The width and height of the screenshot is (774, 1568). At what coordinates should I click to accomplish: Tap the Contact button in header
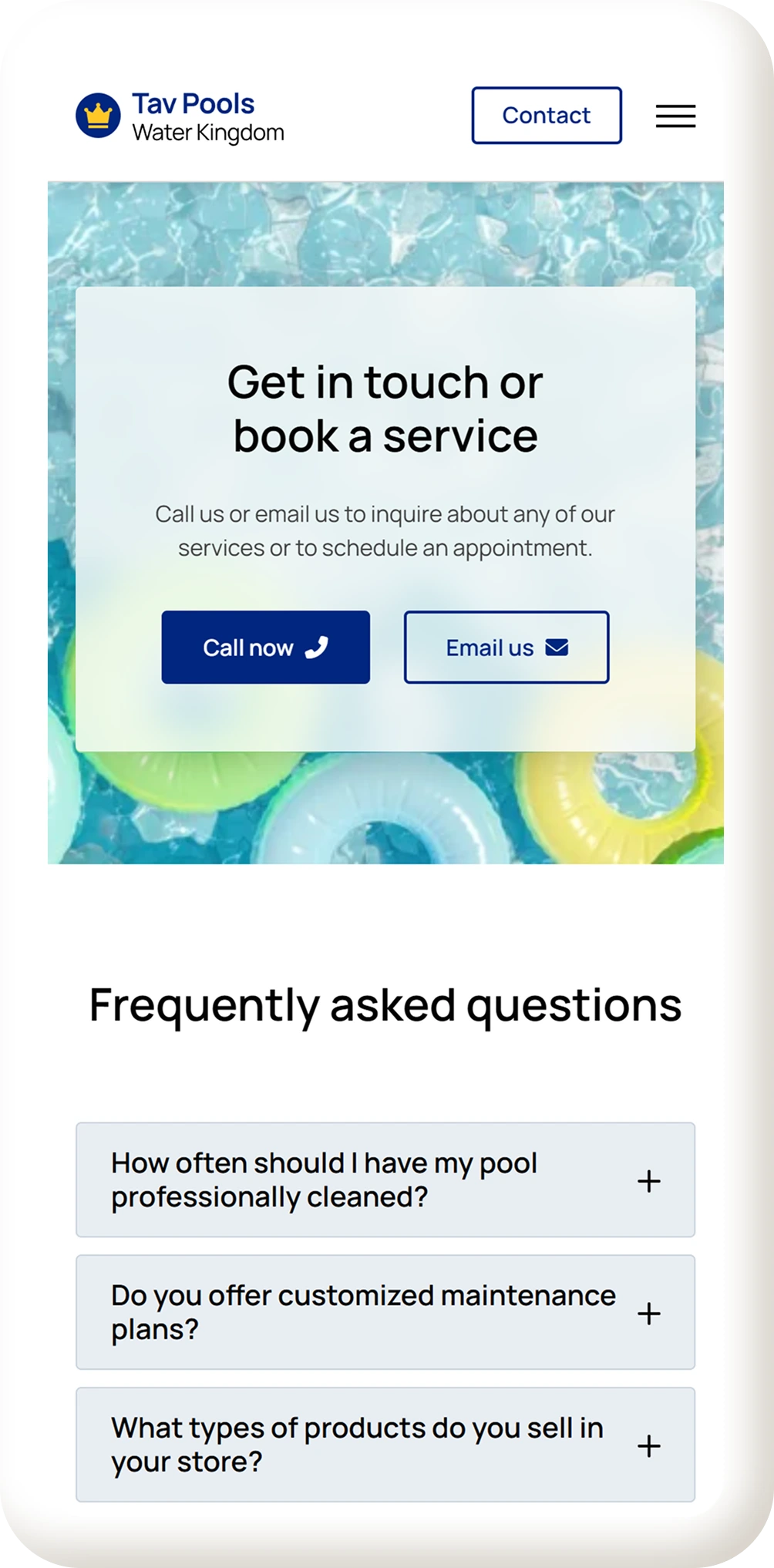coord(546,116)
